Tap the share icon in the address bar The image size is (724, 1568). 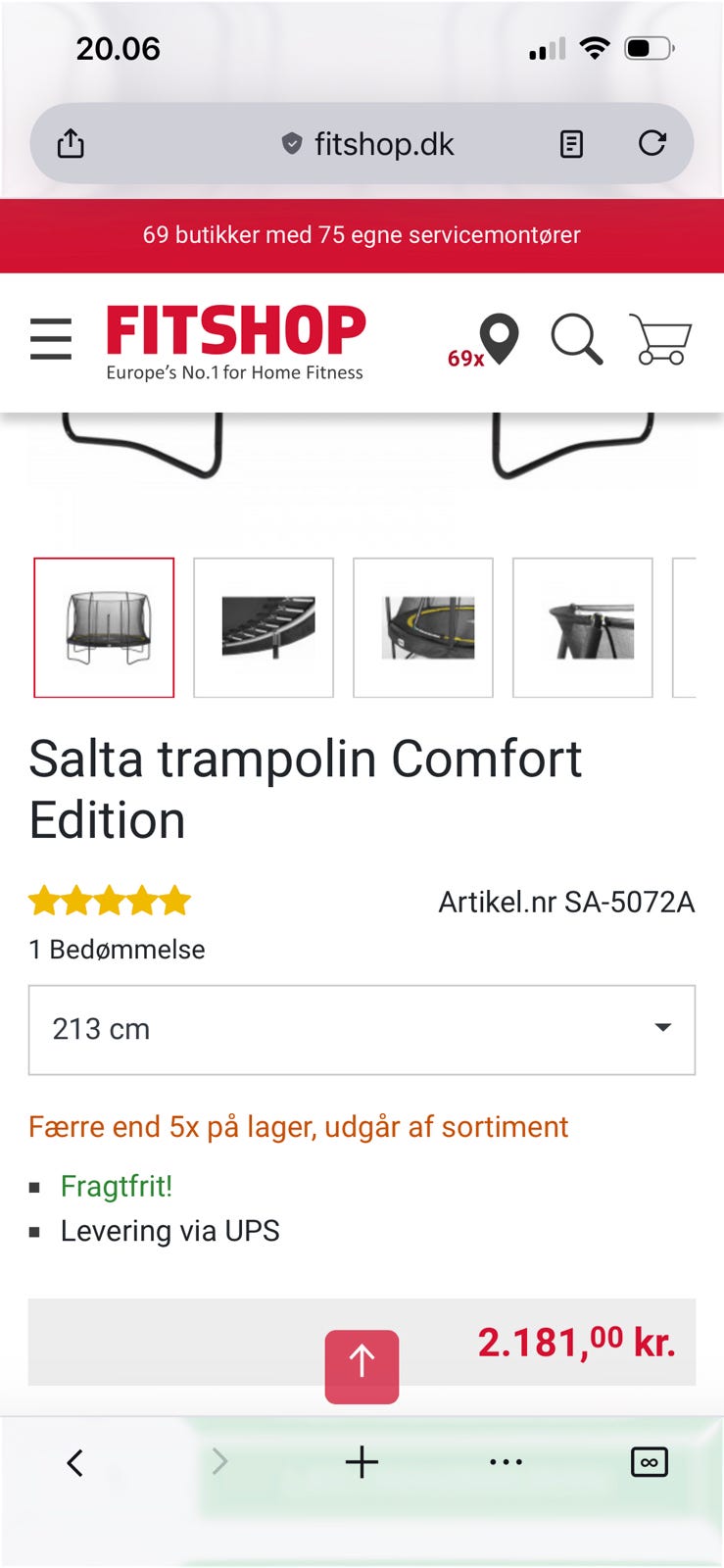[70, 143]
